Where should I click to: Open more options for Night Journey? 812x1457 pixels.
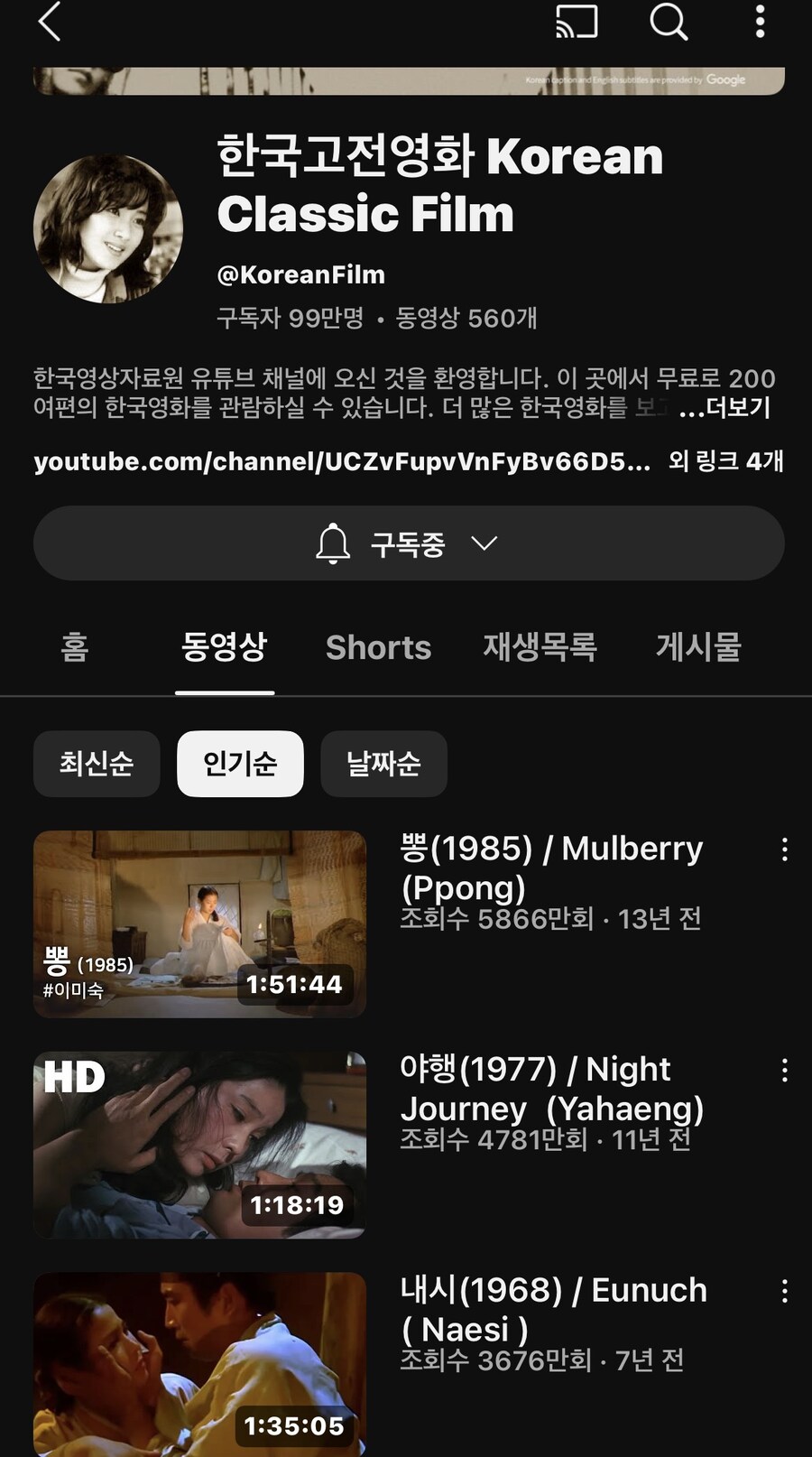click(x=785, y=1071)
